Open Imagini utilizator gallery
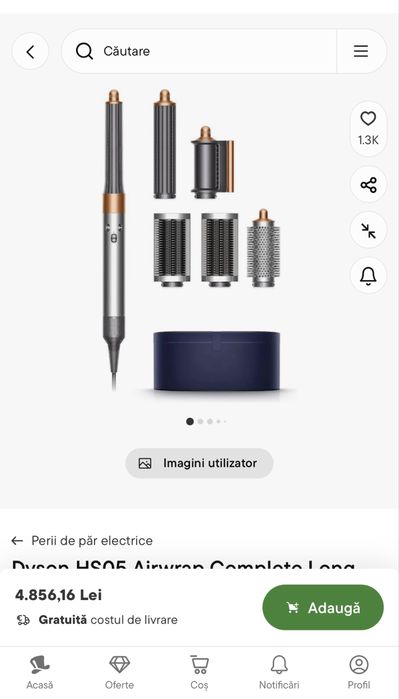This screenshot has width=399, height=699. [x=199, y=463]
